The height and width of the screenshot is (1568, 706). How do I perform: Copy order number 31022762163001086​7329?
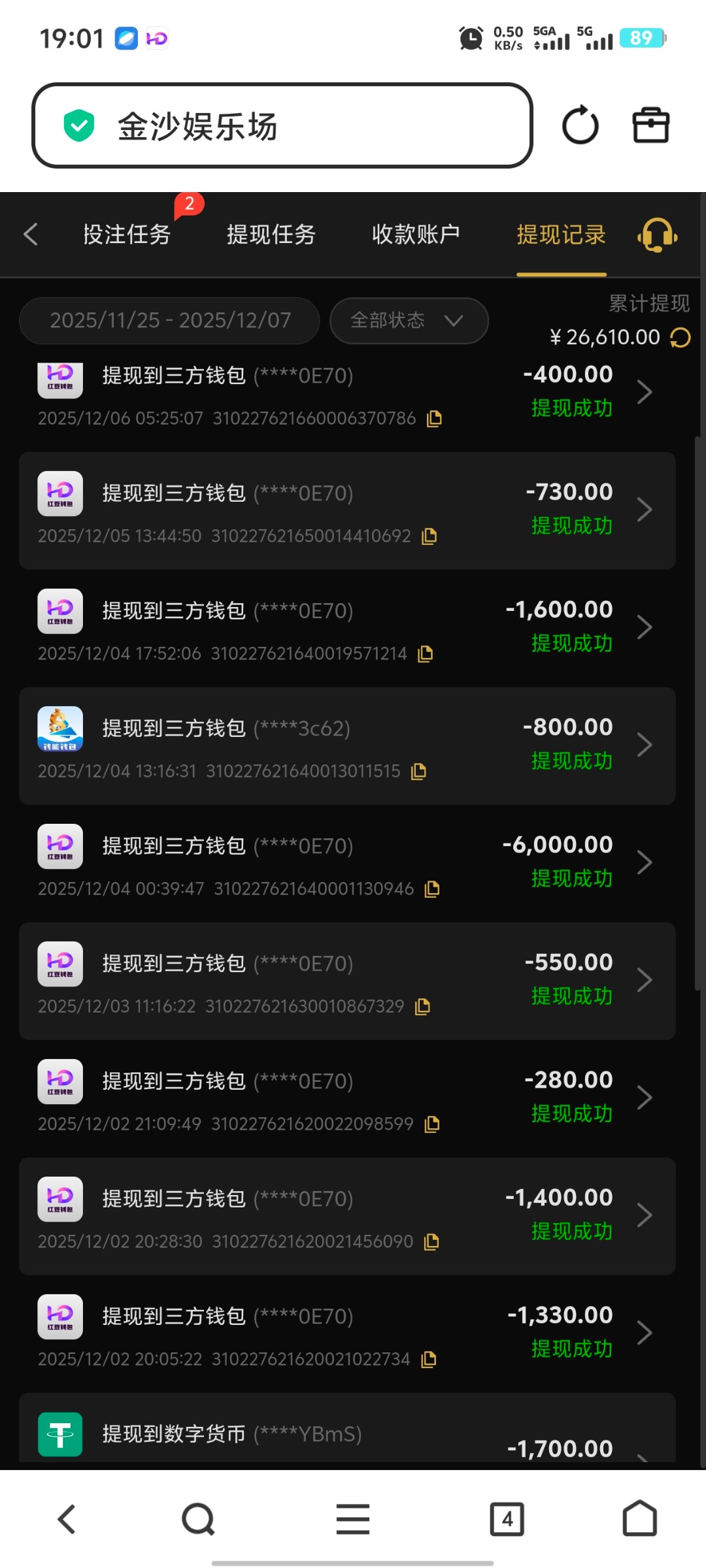(422, 1006)
